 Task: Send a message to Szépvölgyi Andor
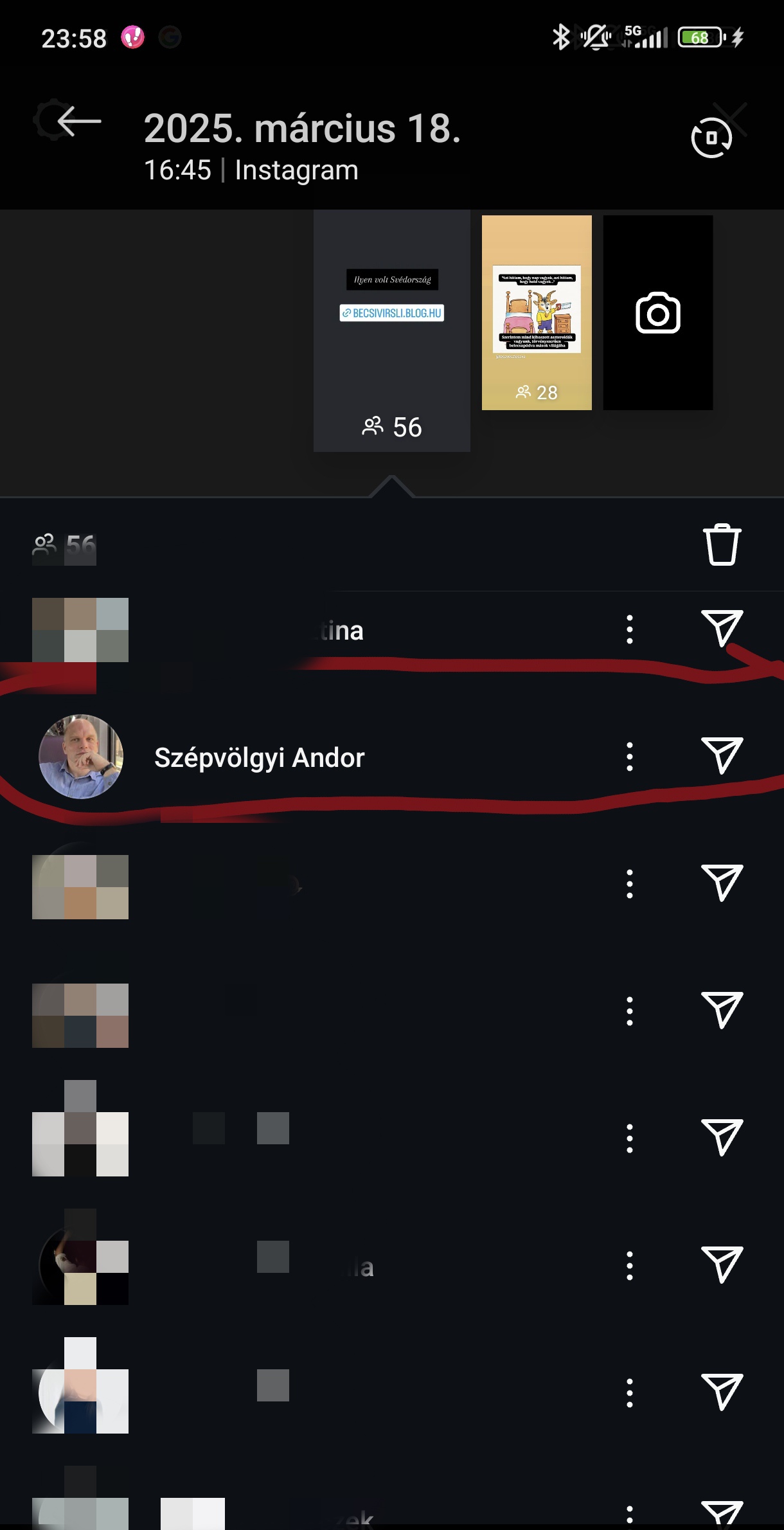[722, 755]
